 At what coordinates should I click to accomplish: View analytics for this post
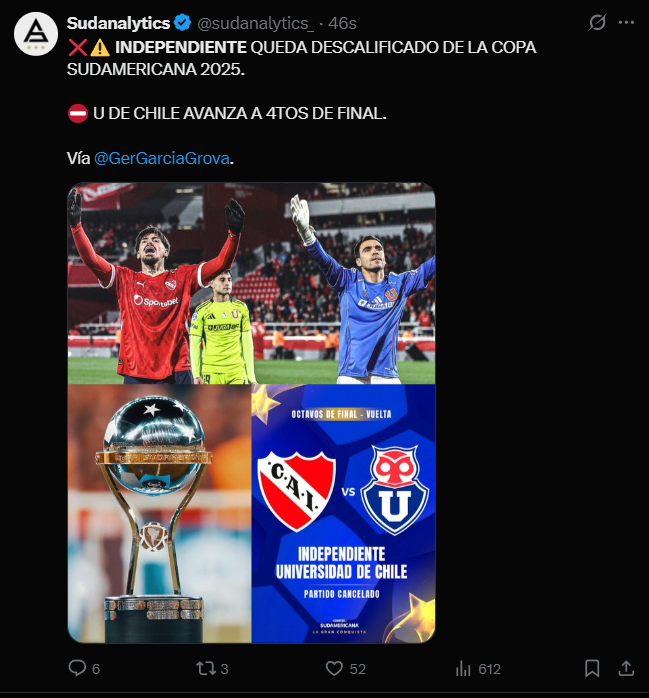click(464, 668)
